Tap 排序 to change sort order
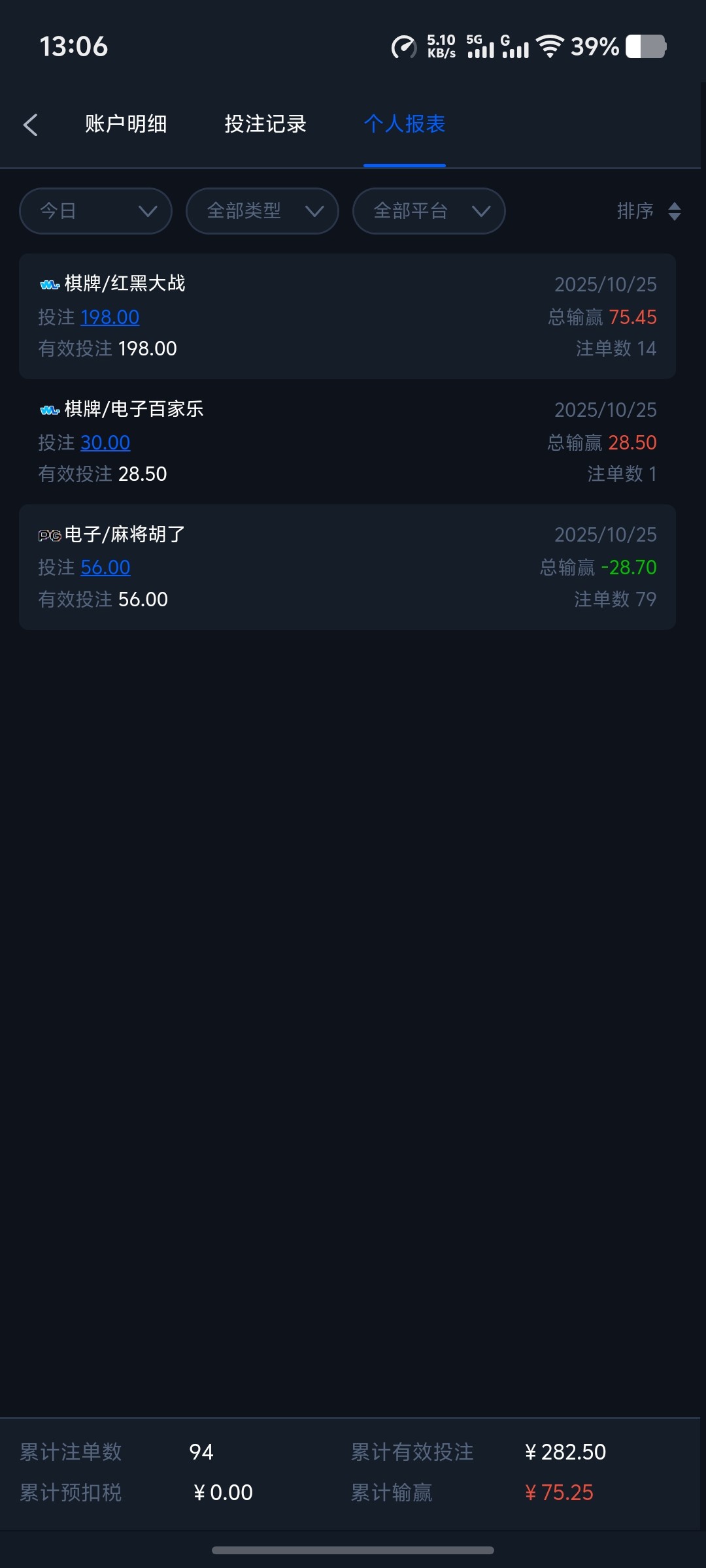This screenshot has height=1568, width=706. tap(648, 211)
